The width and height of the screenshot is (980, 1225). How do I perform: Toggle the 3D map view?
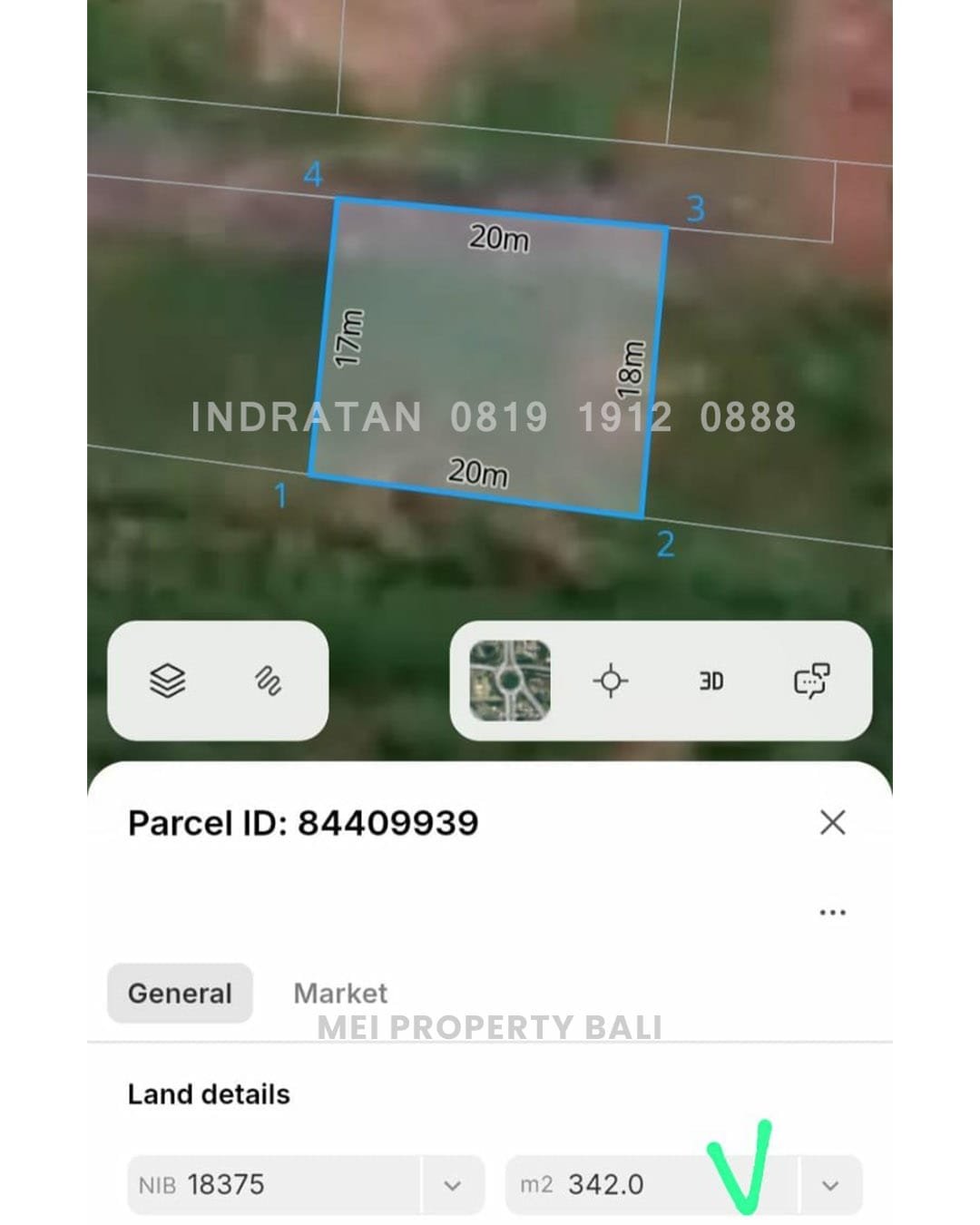[711, 681]
